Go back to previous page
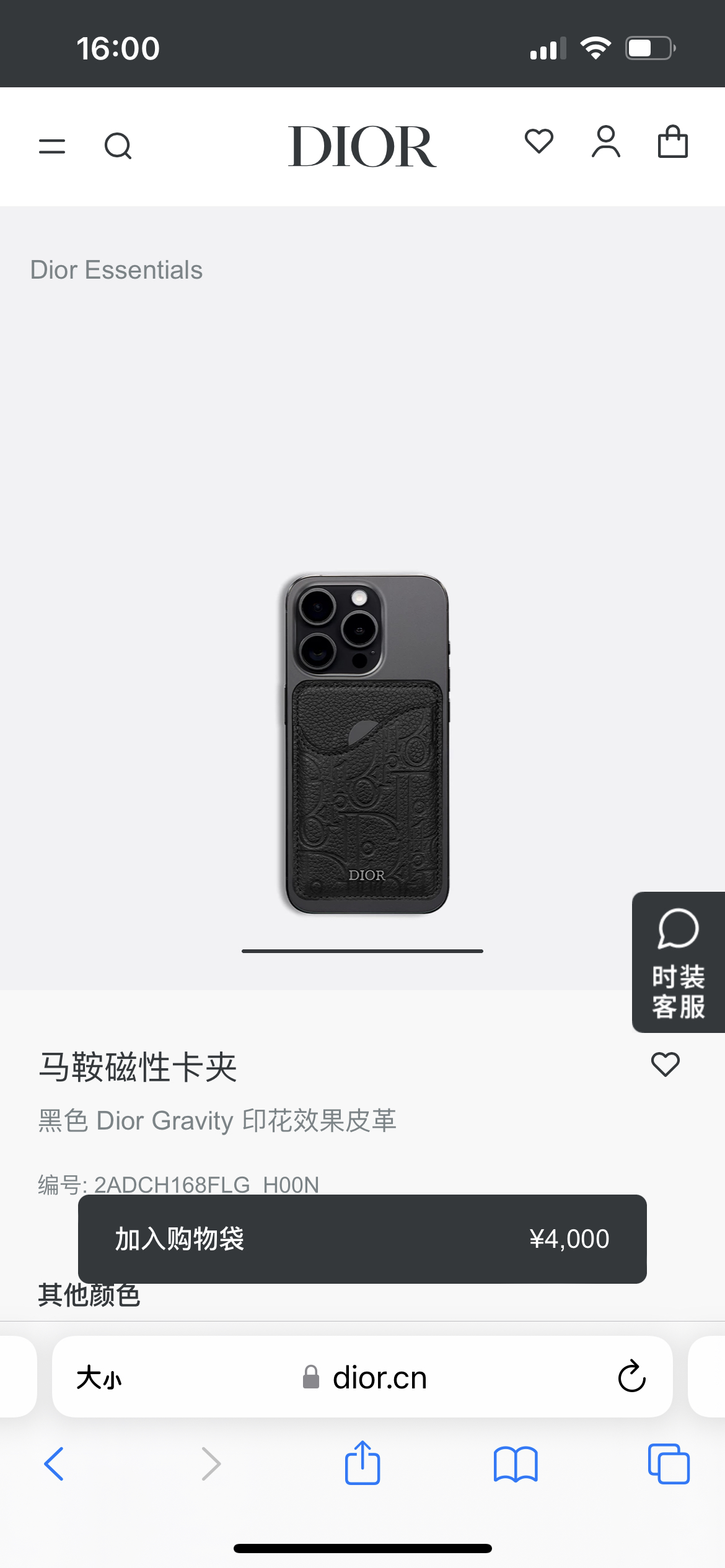 54,1464
